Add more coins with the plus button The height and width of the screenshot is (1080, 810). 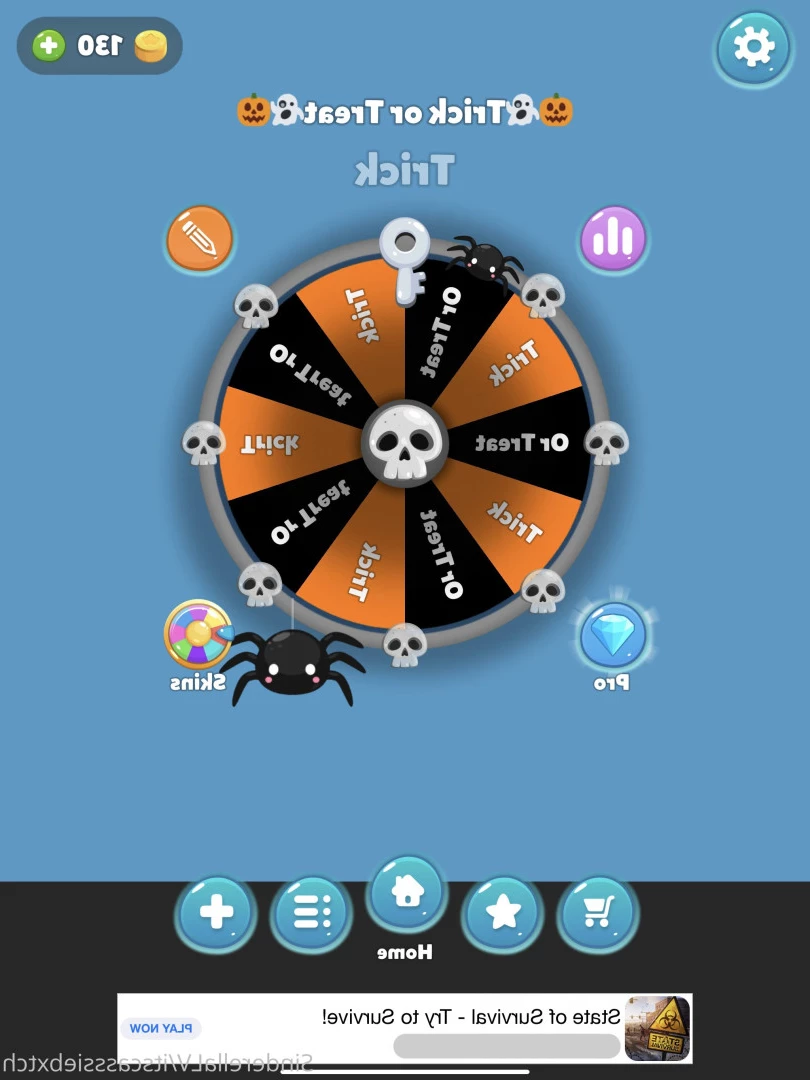48,45
